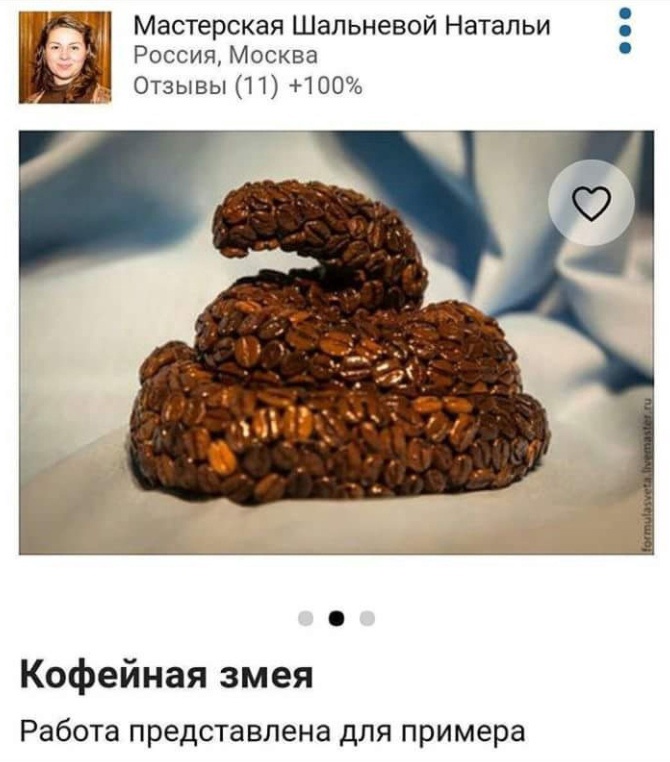Viewport: 670px width, 762px height.
Task: Open seller avatar of Мастерская Шальневой Натальи
Action: pyautogui.click(x=65, y=57)
